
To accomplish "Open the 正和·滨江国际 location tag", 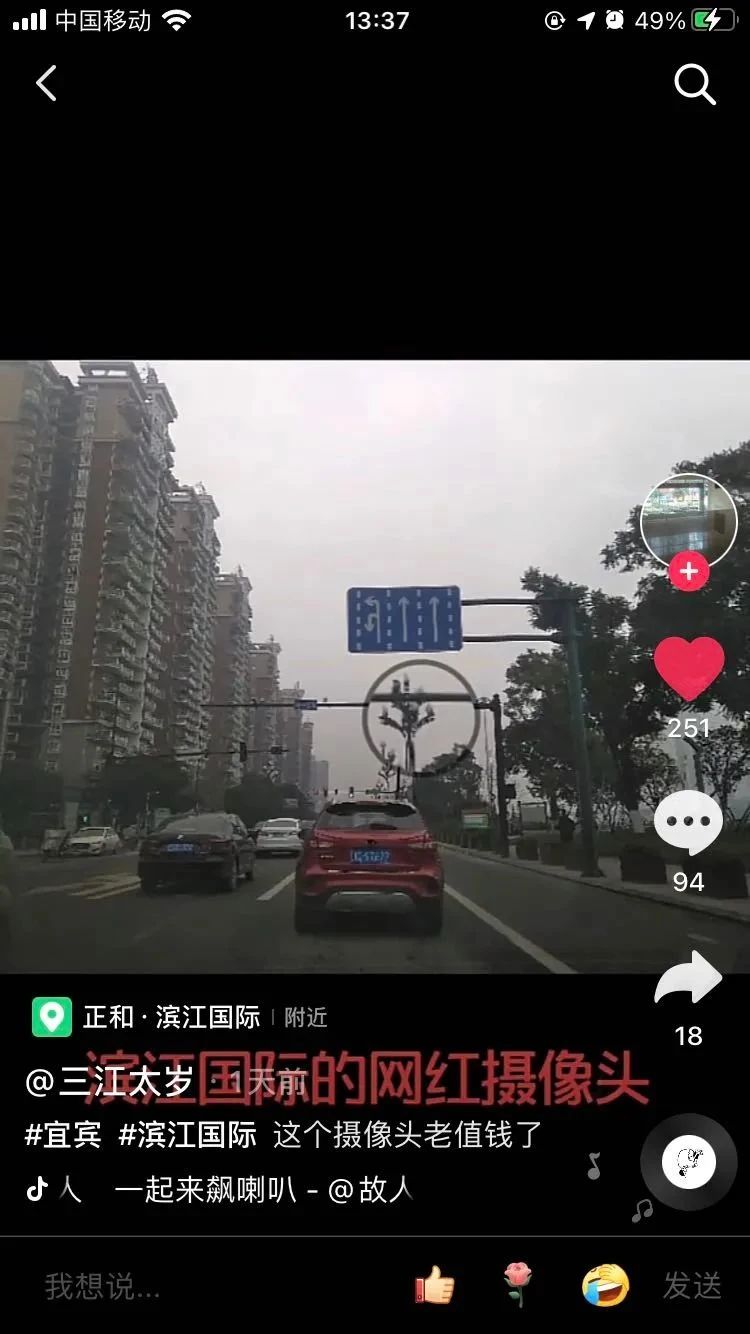I will [x=170, y=1018].
